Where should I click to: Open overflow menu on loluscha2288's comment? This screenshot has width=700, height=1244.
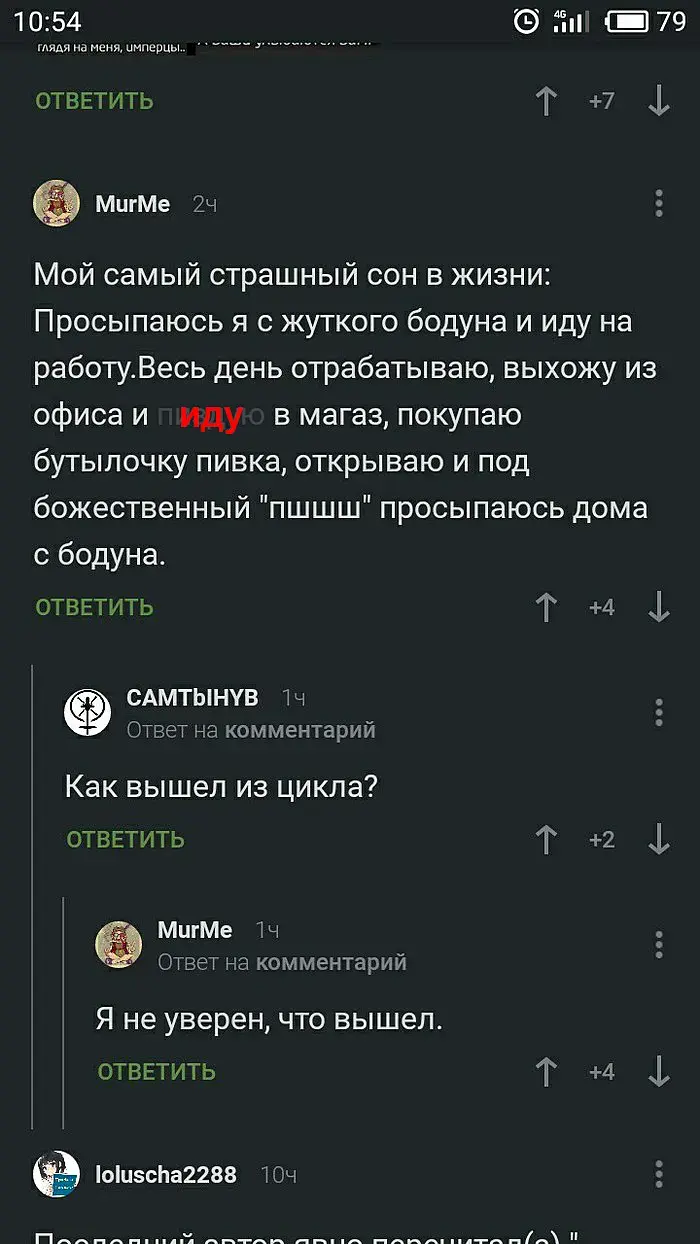pos(658,1174)
